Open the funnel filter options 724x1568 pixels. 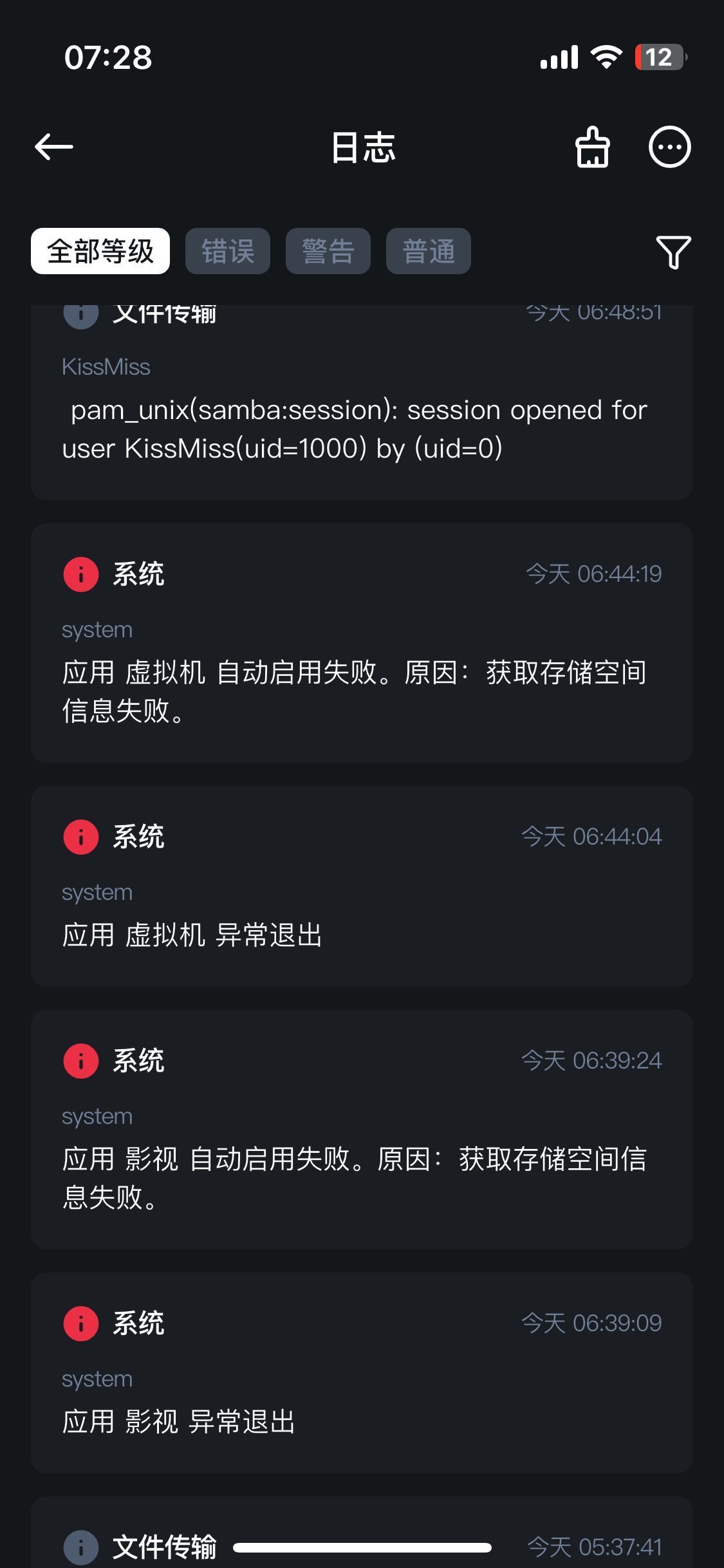pos(673,252)
